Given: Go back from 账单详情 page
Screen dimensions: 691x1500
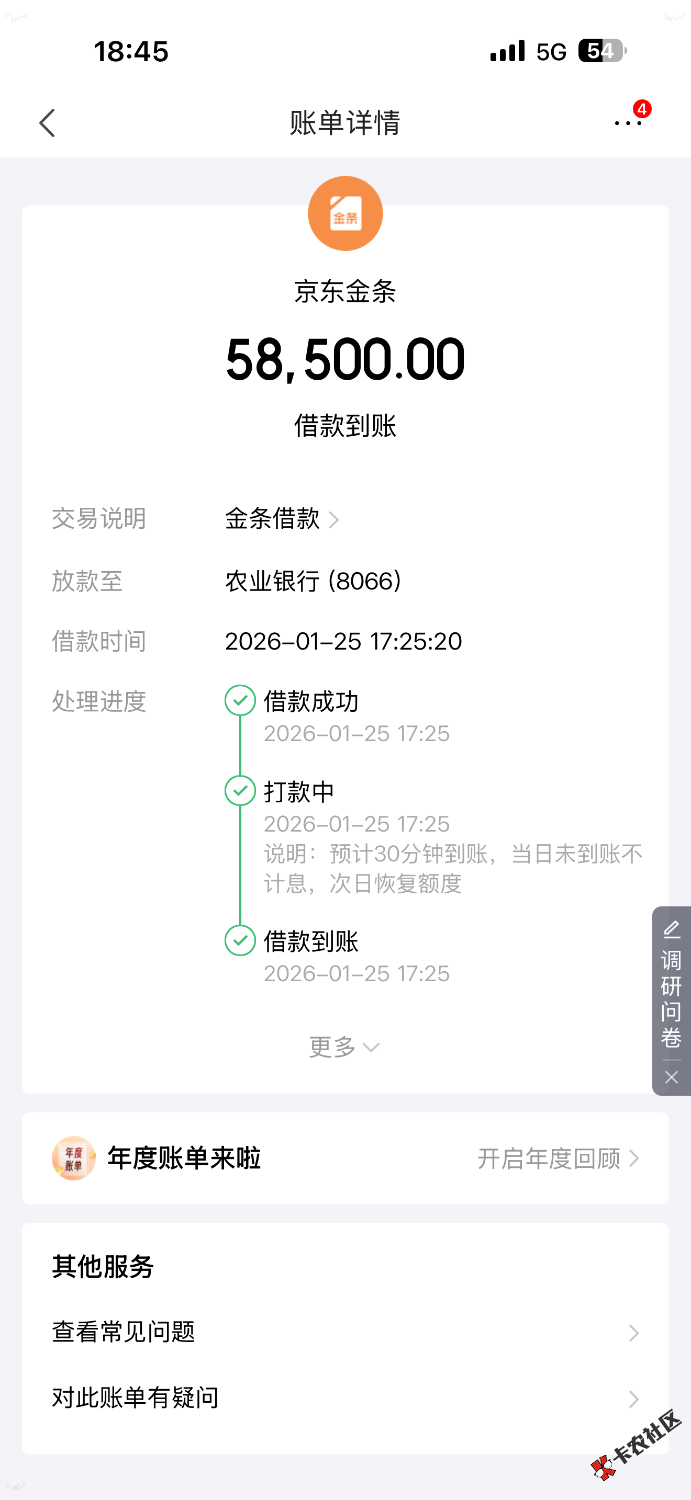Looking at the screenshot, I should [47, 123].
